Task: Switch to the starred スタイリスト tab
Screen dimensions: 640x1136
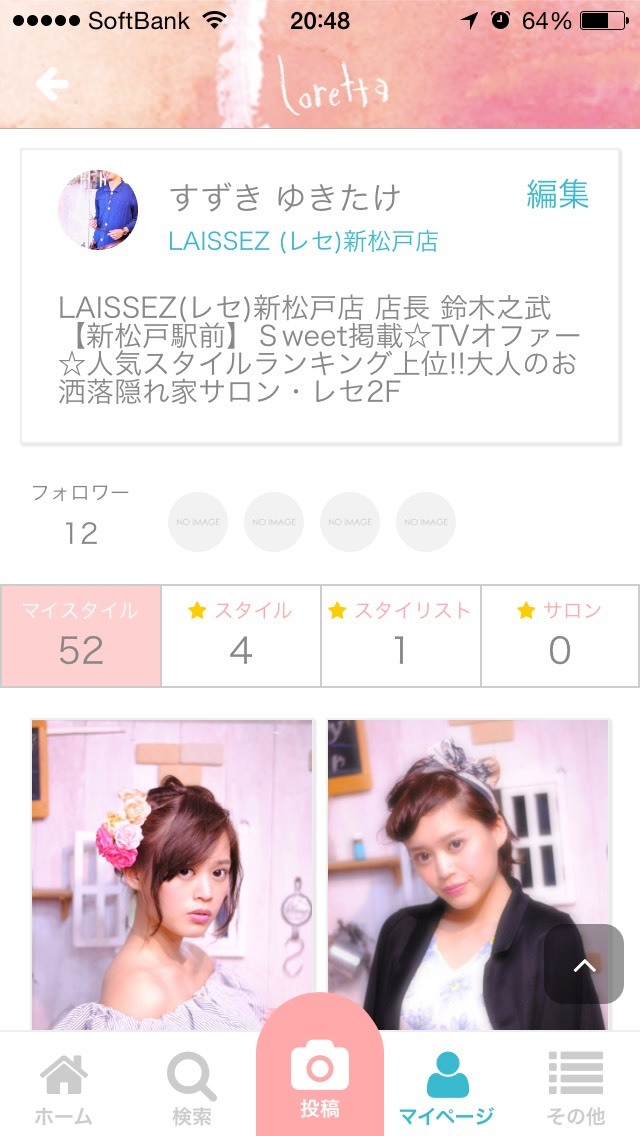Action: 400,636
